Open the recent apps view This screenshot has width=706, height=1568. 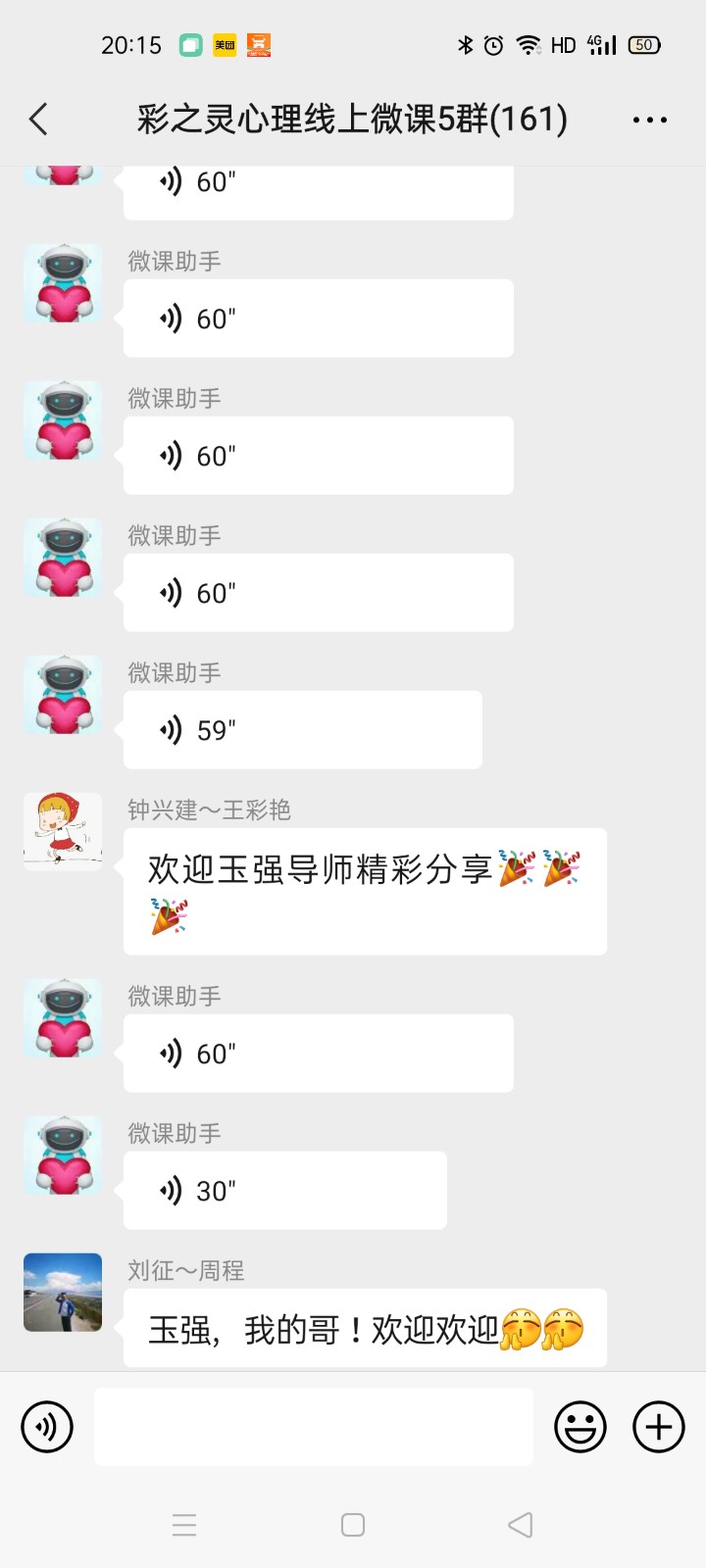tap(184, 1525)
